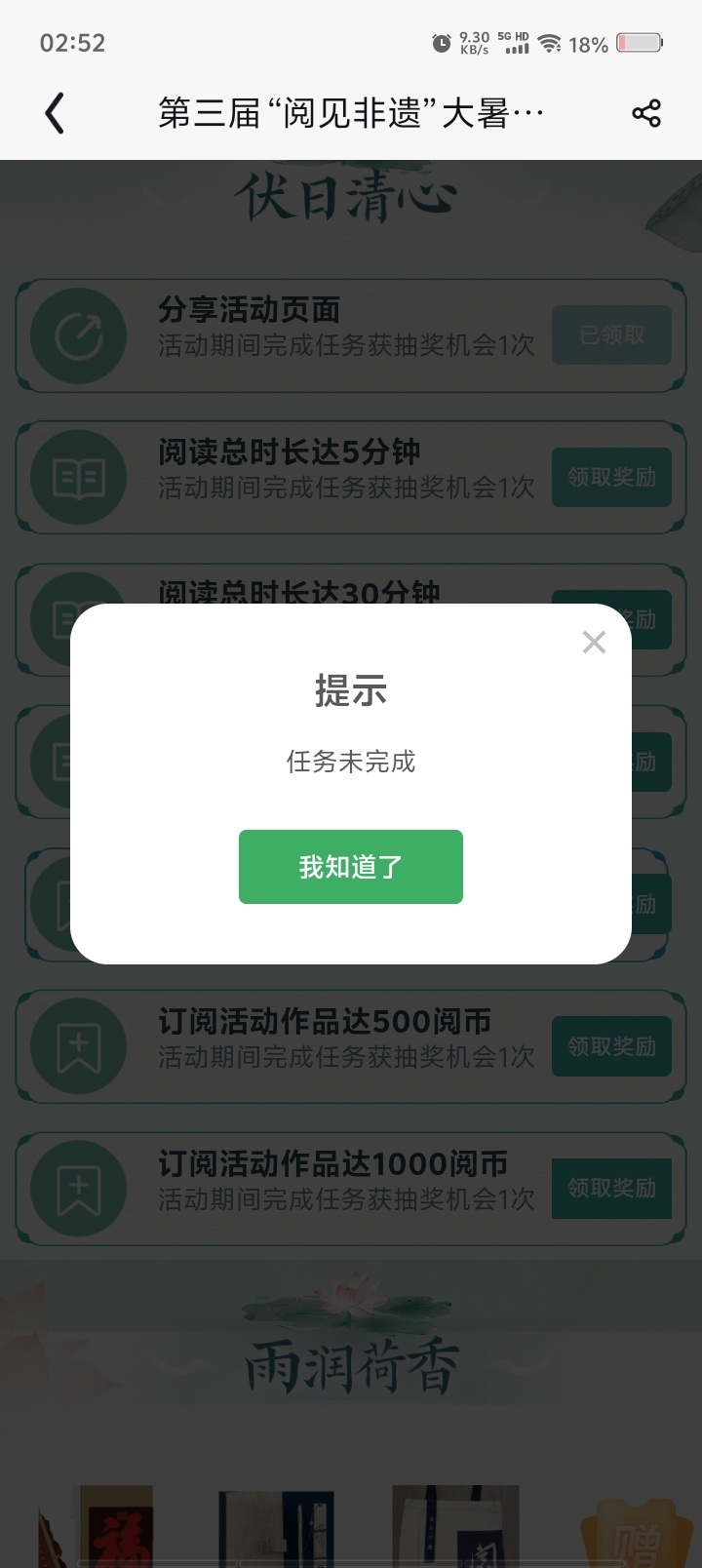
Task: Claim reward for 阅读总时长达5分钟
Action: click(x=611, y=477)
